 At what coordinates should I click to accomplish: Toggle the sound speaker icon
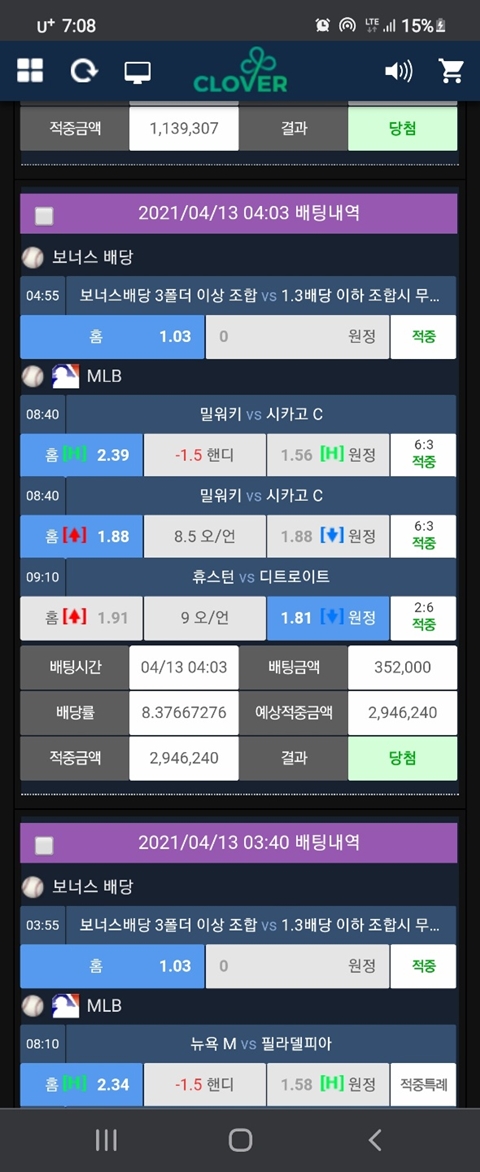(399, 71)
